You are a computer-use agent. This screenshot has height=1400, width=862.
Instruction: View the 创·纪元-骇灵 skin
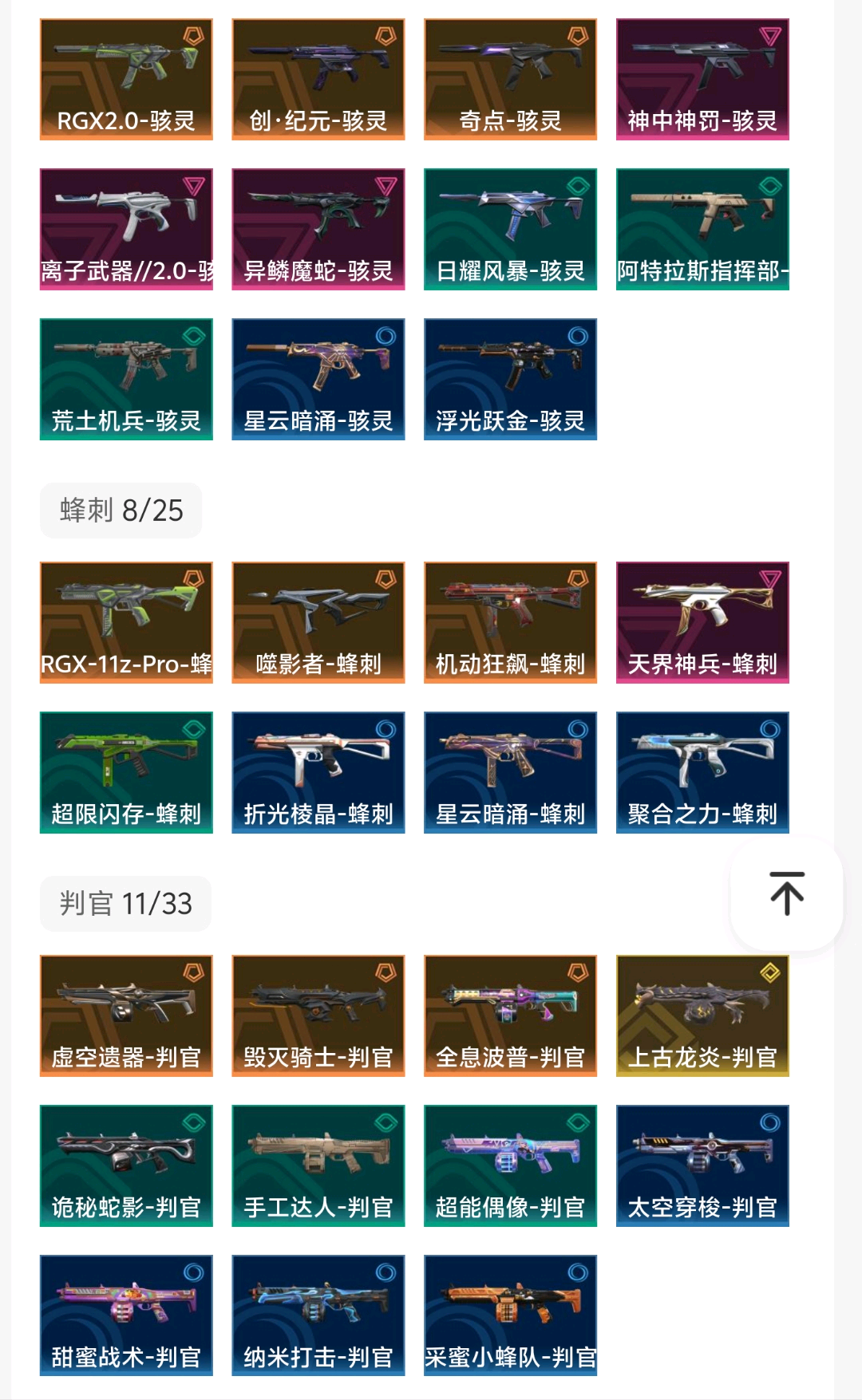(318, 80)
